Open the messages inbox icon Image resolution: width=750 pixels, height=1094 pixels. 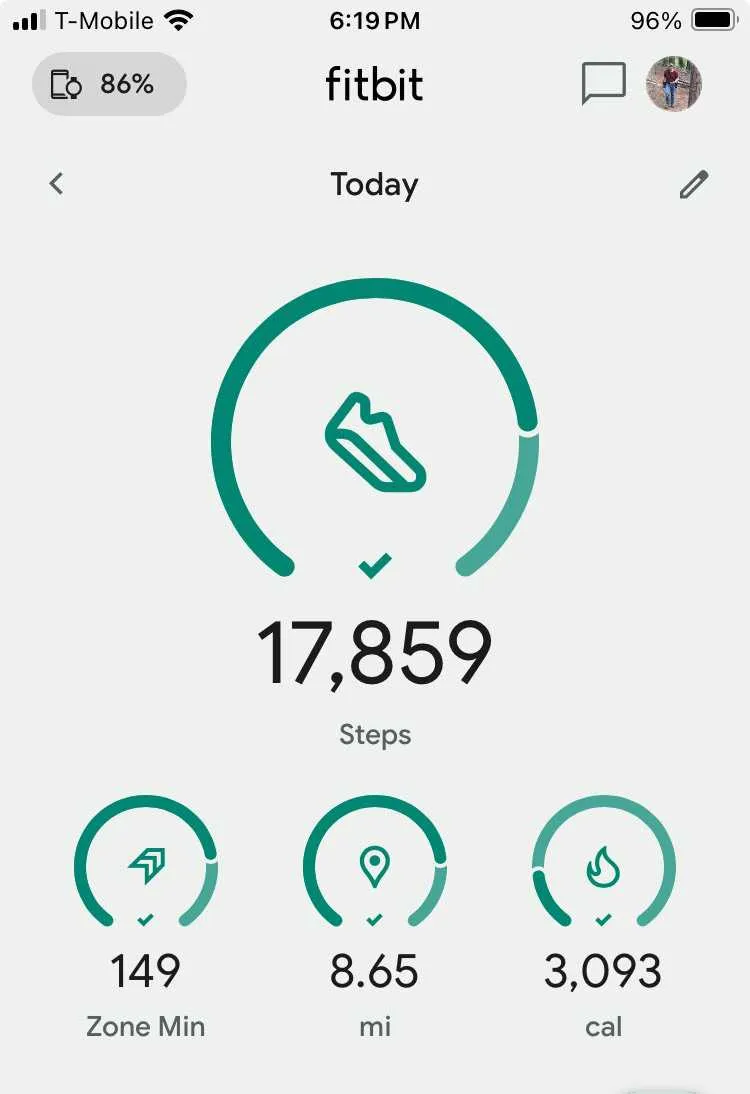coord(603,84)
